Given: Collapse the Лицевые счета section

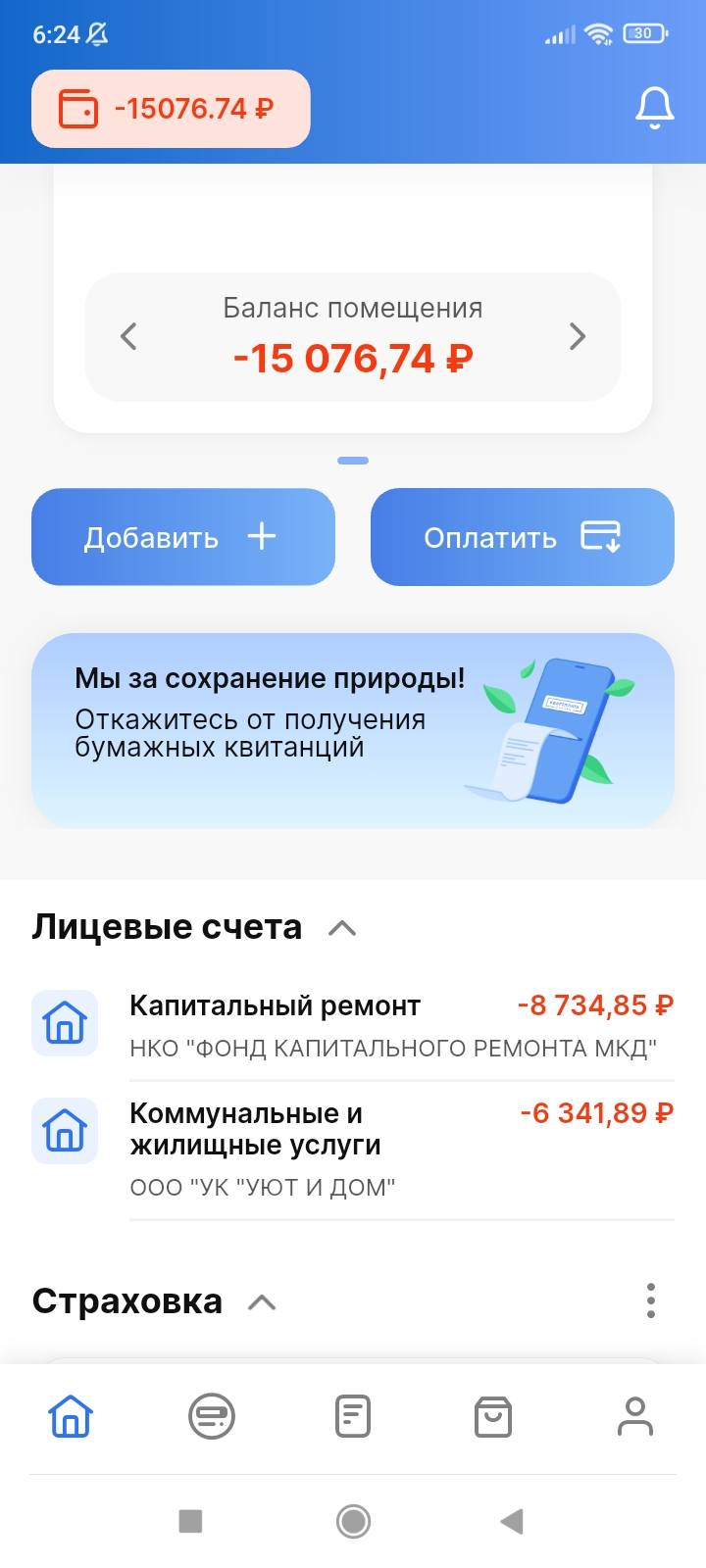Looking at the screenshot, I should (x=342, y=927).
